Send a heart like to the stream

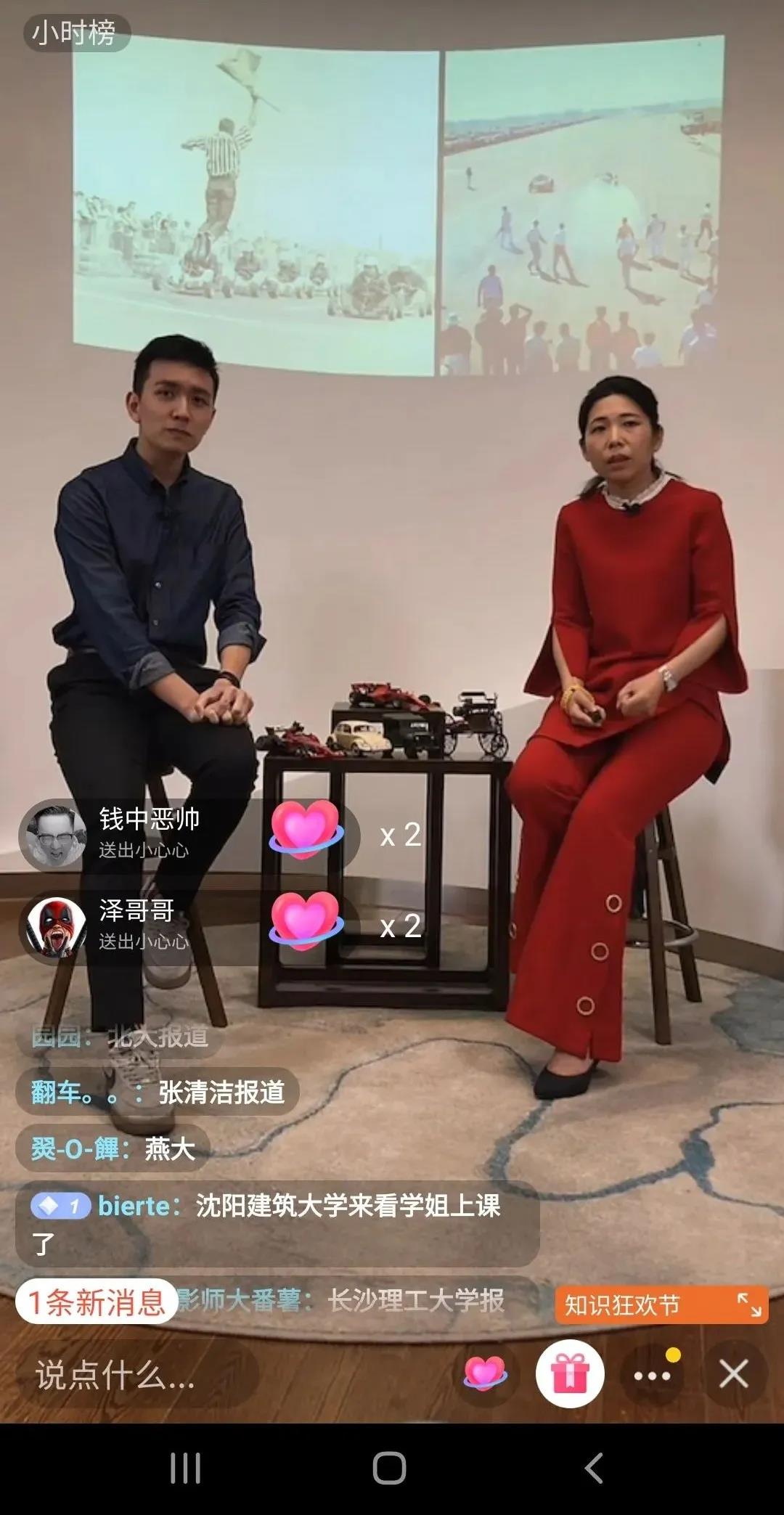point(485,1373)
